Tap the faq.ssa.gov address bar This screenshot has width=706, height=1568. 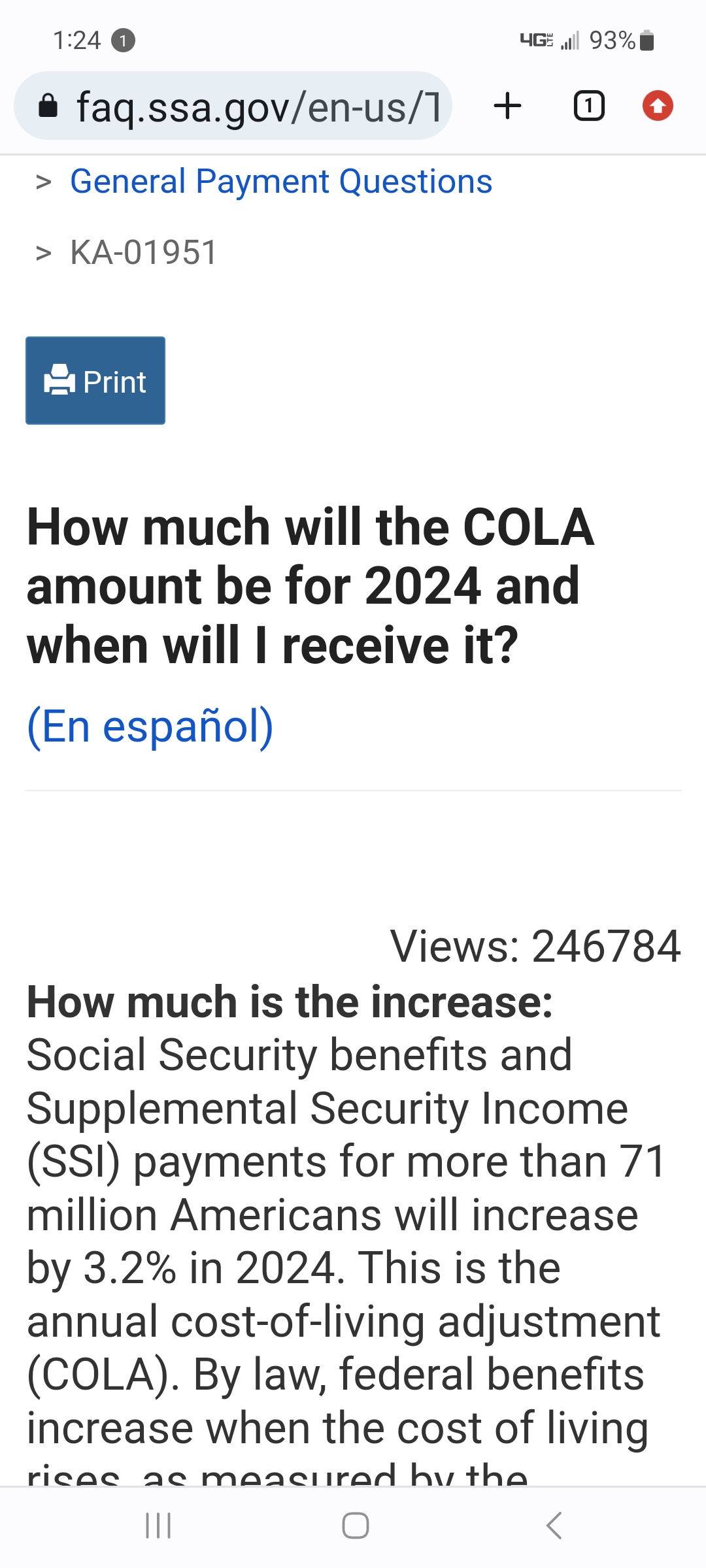[233, 106]
